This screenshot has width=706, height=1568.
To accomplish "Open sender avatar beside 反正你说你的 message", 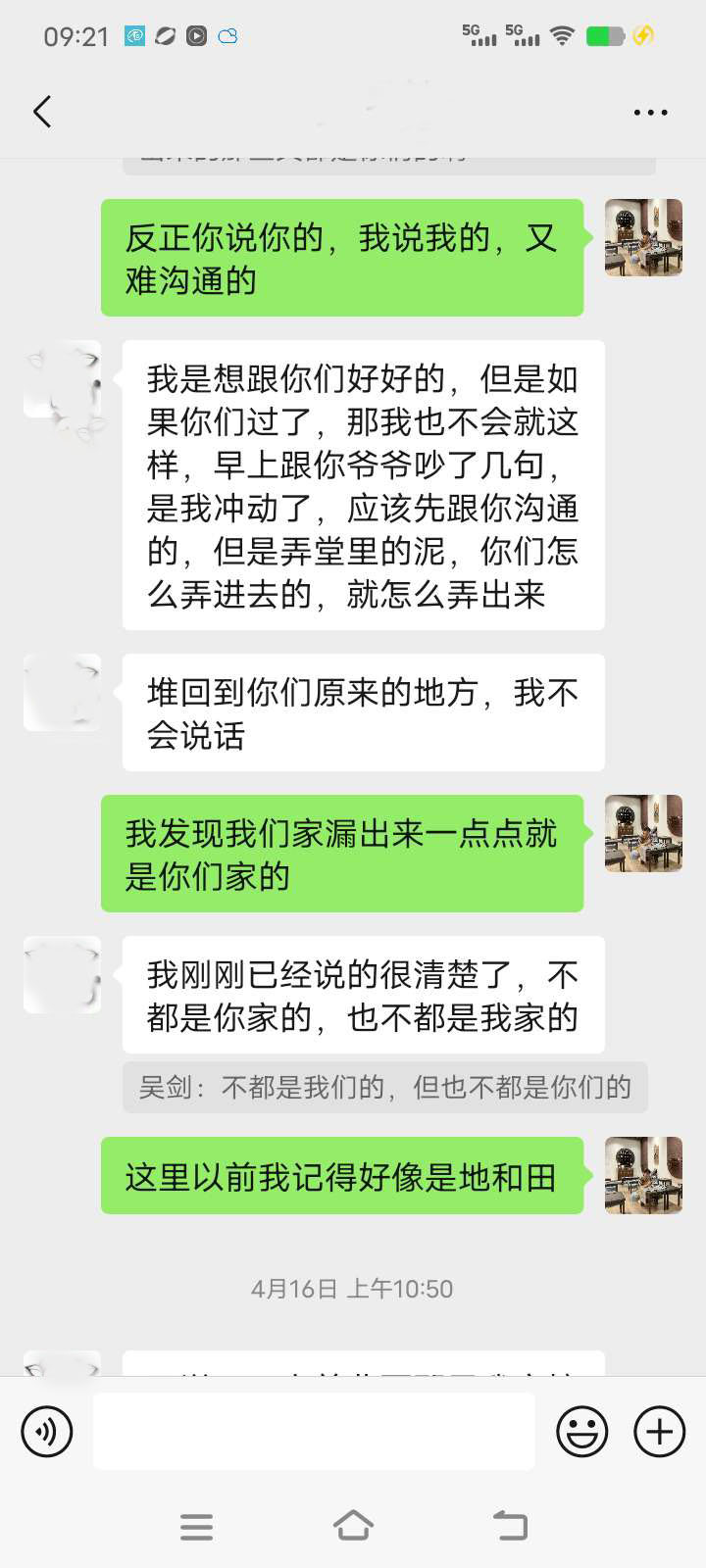I will (643, 237).
